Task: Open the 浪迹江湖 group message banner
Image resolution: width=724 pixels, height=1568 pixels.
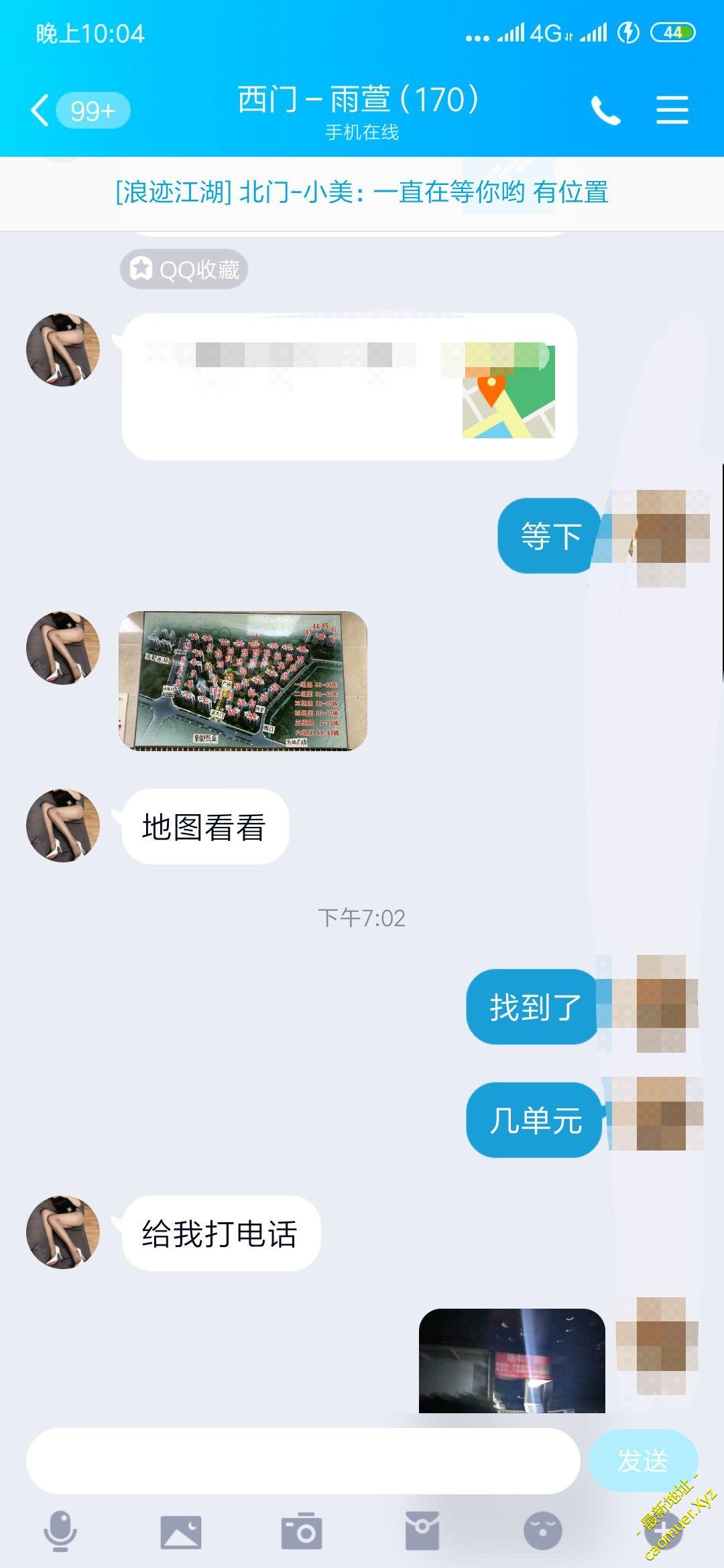Action: [x=362, y=193]
